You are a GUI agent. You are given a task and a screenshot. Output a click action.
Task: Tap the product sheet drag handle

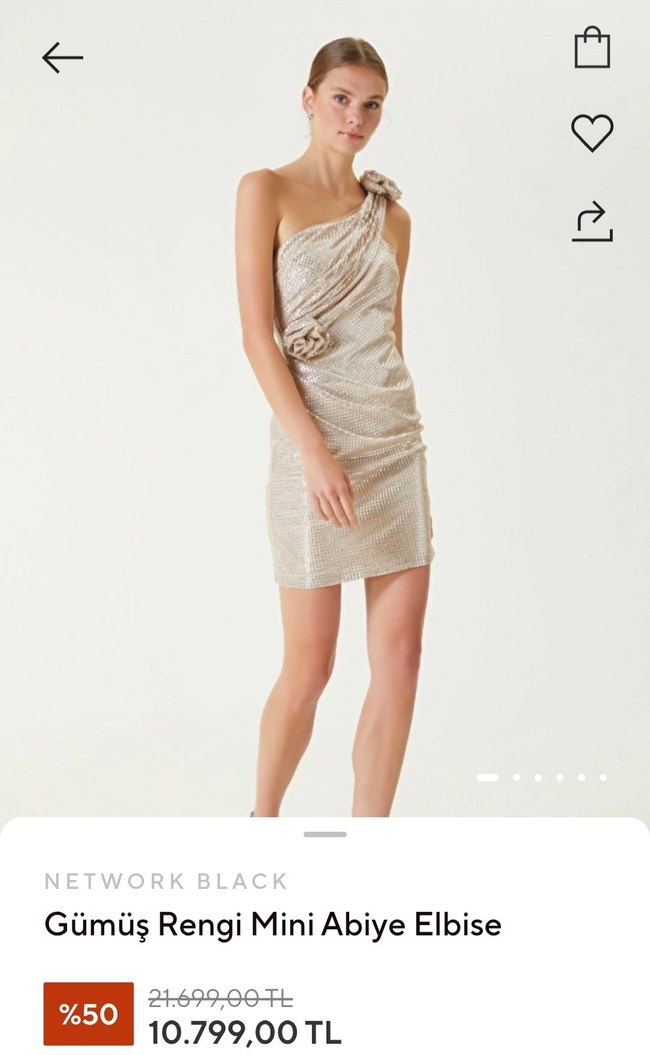[x=325, y=834]
